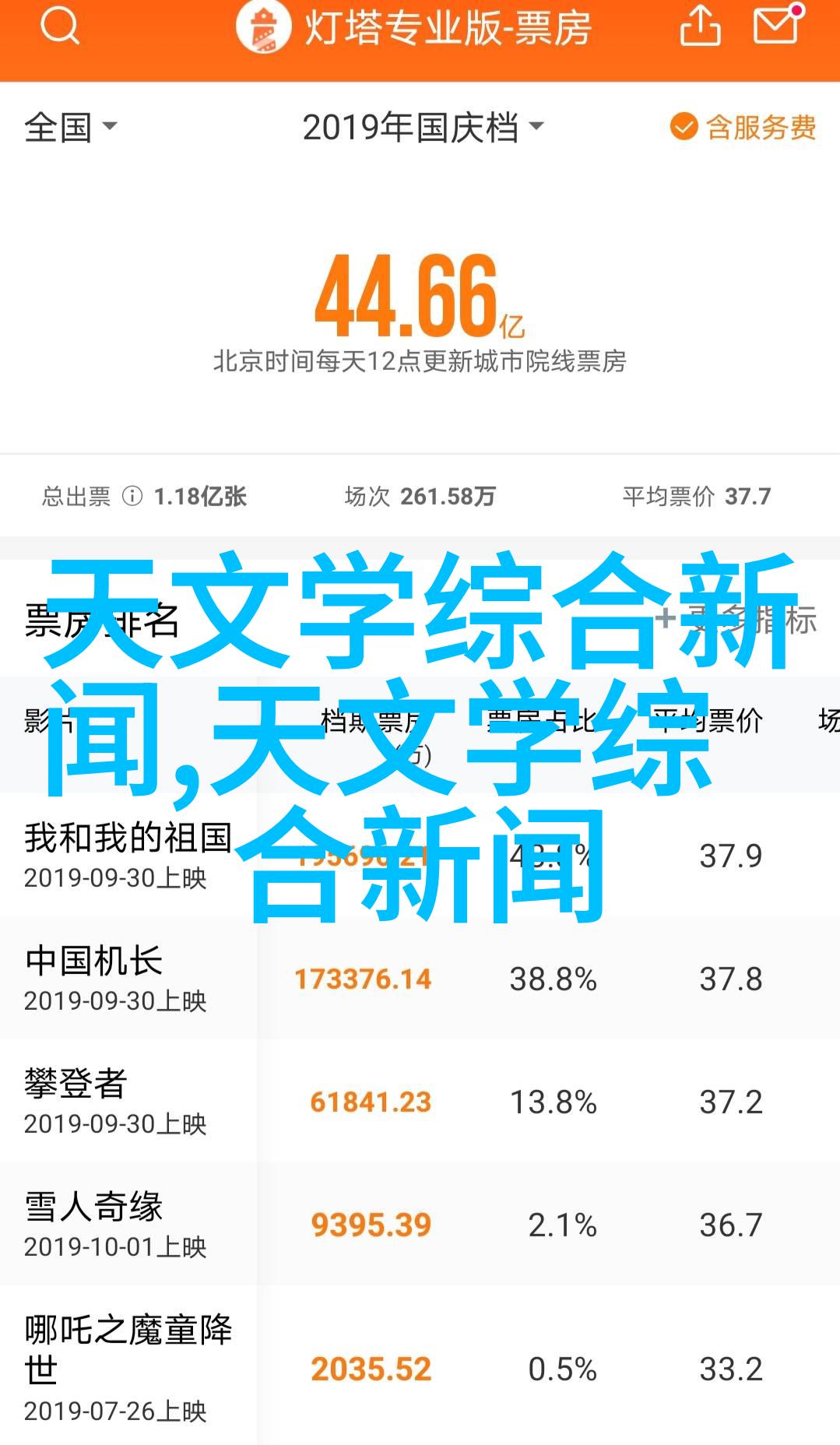Select the 雪人奇缘 row
840x1445 pixels.
(x=420, y=1224)
